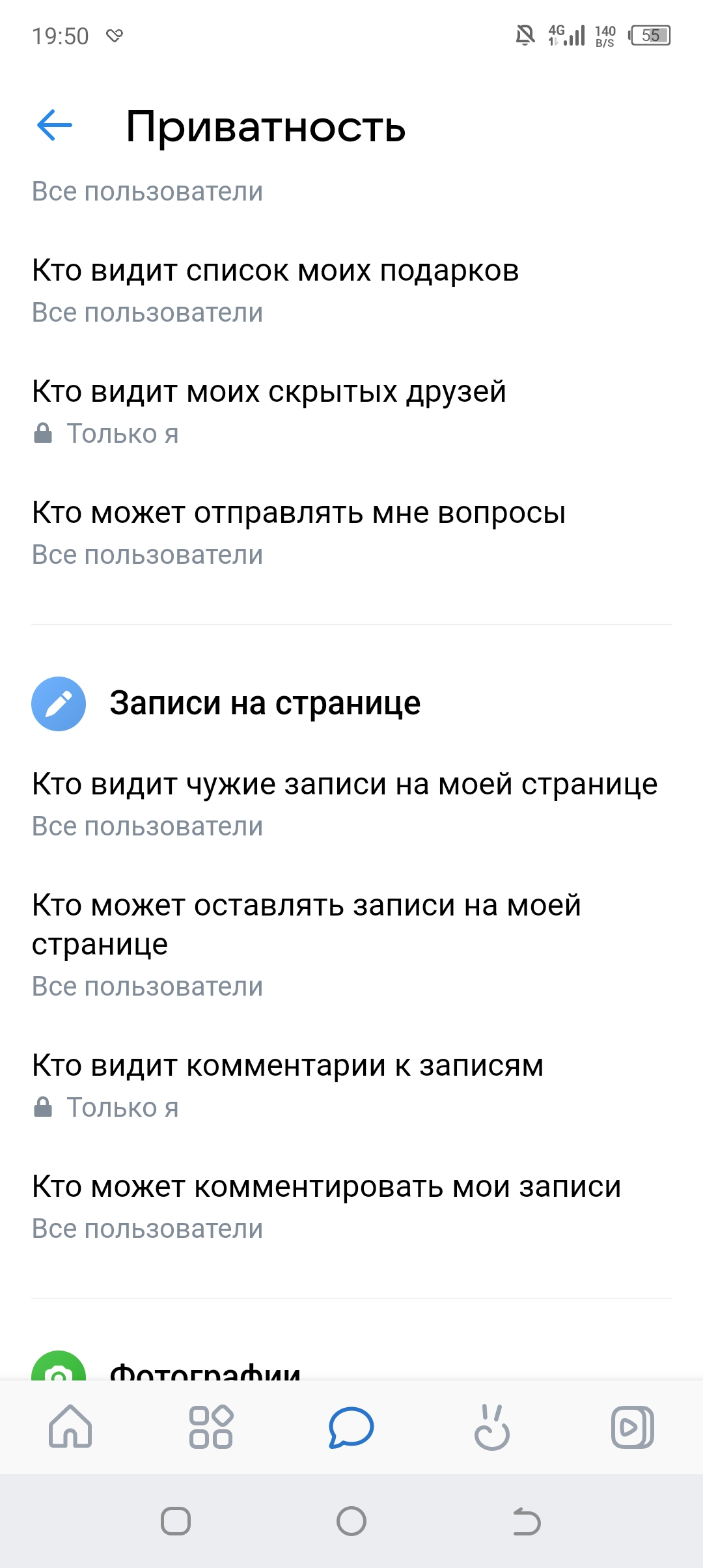Open 'Кто видит комментарии к записям' setting

point(287,1085)
